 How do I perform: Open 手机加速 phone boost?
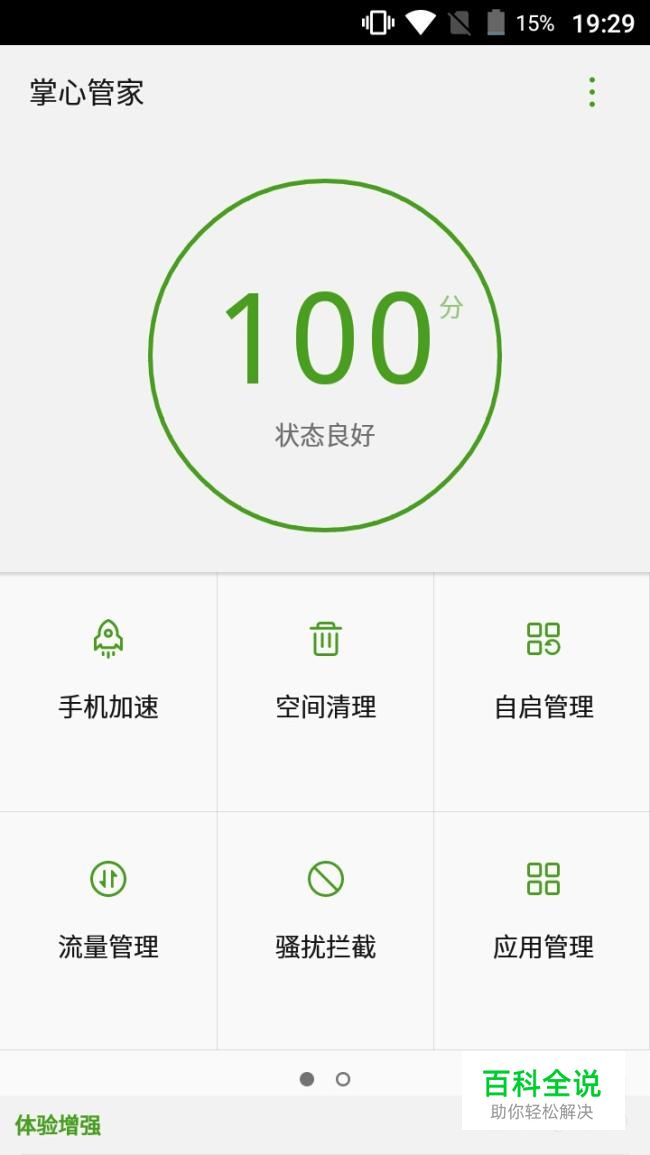pos(108,670)
